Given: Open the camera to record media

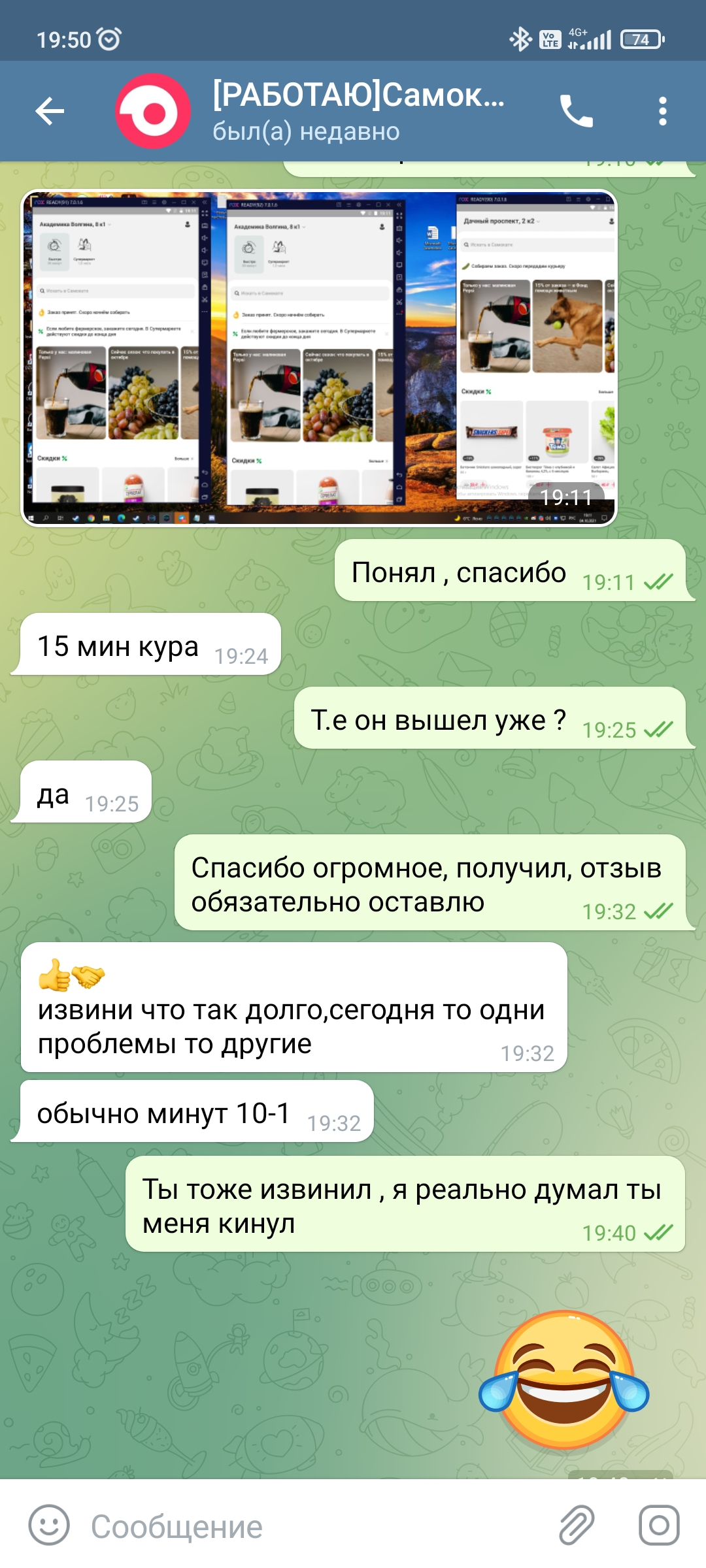Looking at the screenshot, I should [659, 1526].
